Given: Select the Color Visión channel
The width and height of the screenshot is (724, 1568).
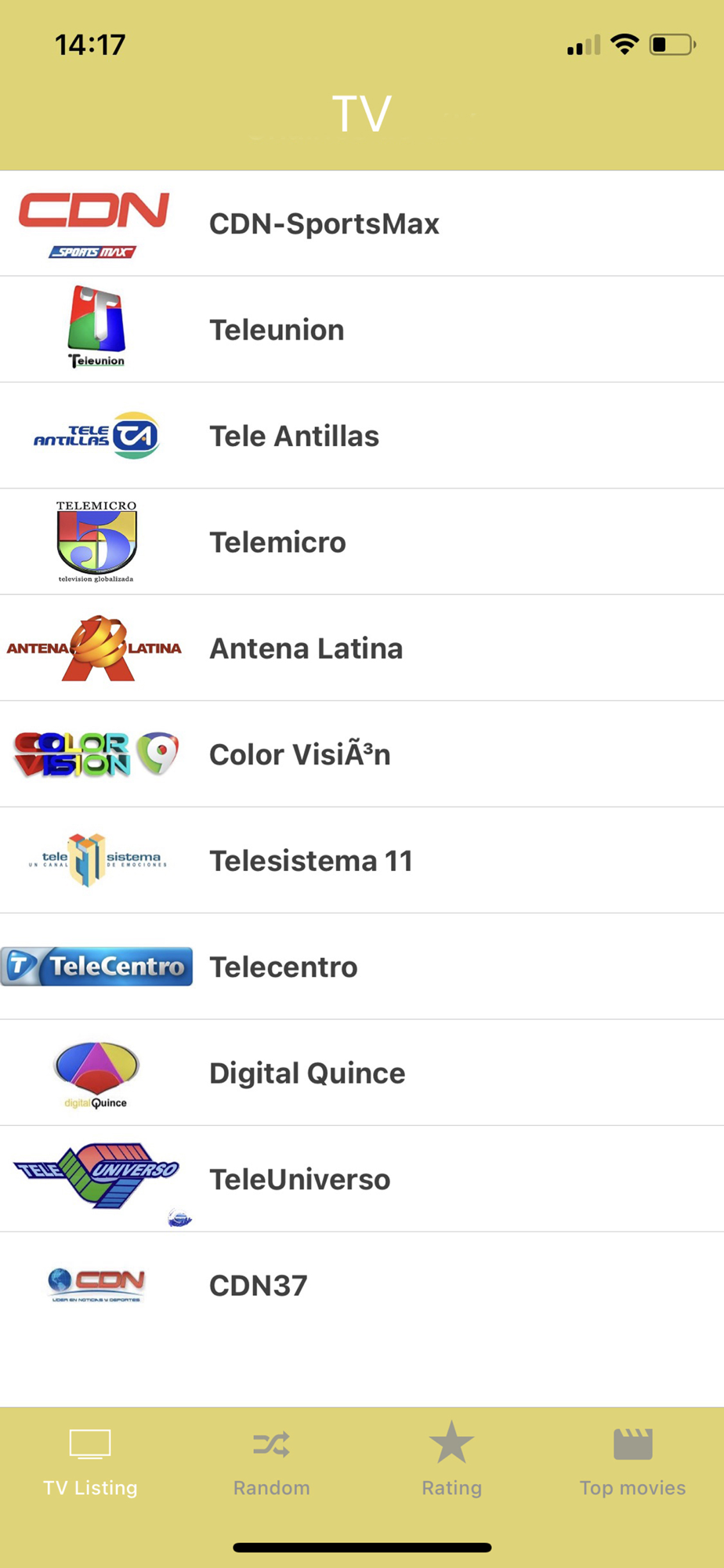Looking at the screenshot, I should 362,754.
